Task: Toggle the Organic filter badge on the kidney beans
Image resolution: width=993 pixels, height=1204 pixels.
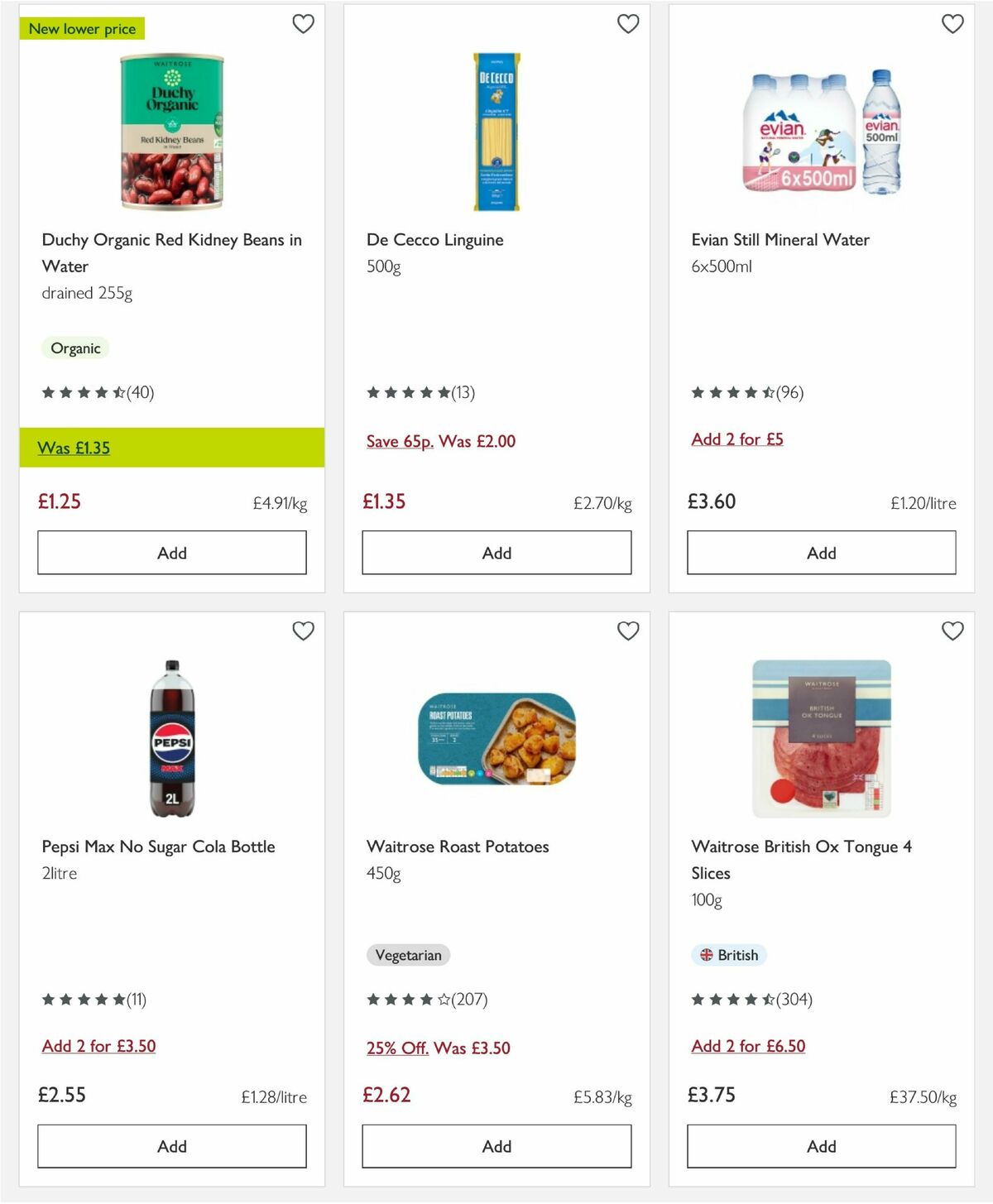Action: pyautogui.click(x=75, y=348)
